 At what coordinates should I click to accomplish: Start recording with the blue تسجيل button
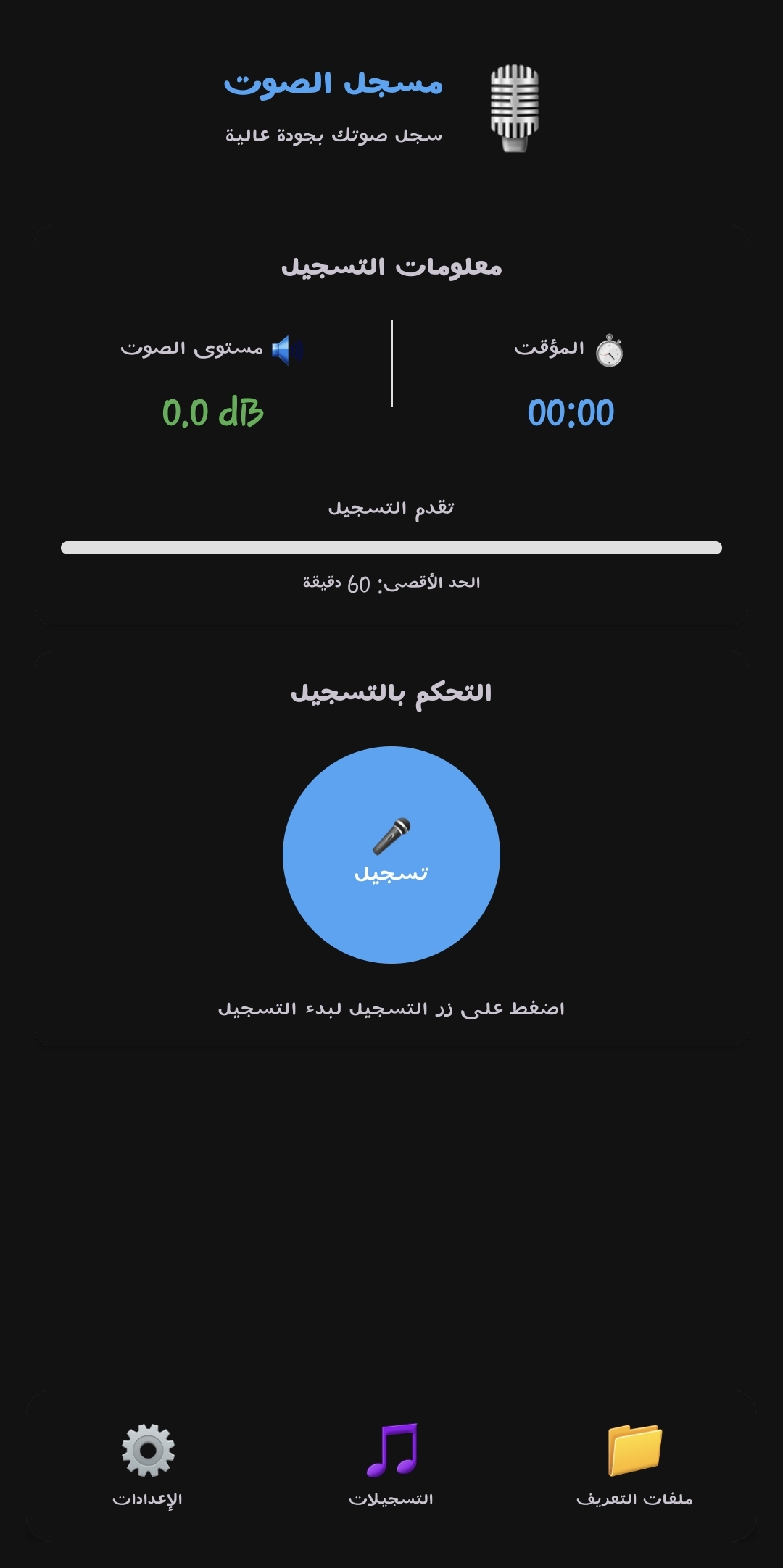[391, 855]
